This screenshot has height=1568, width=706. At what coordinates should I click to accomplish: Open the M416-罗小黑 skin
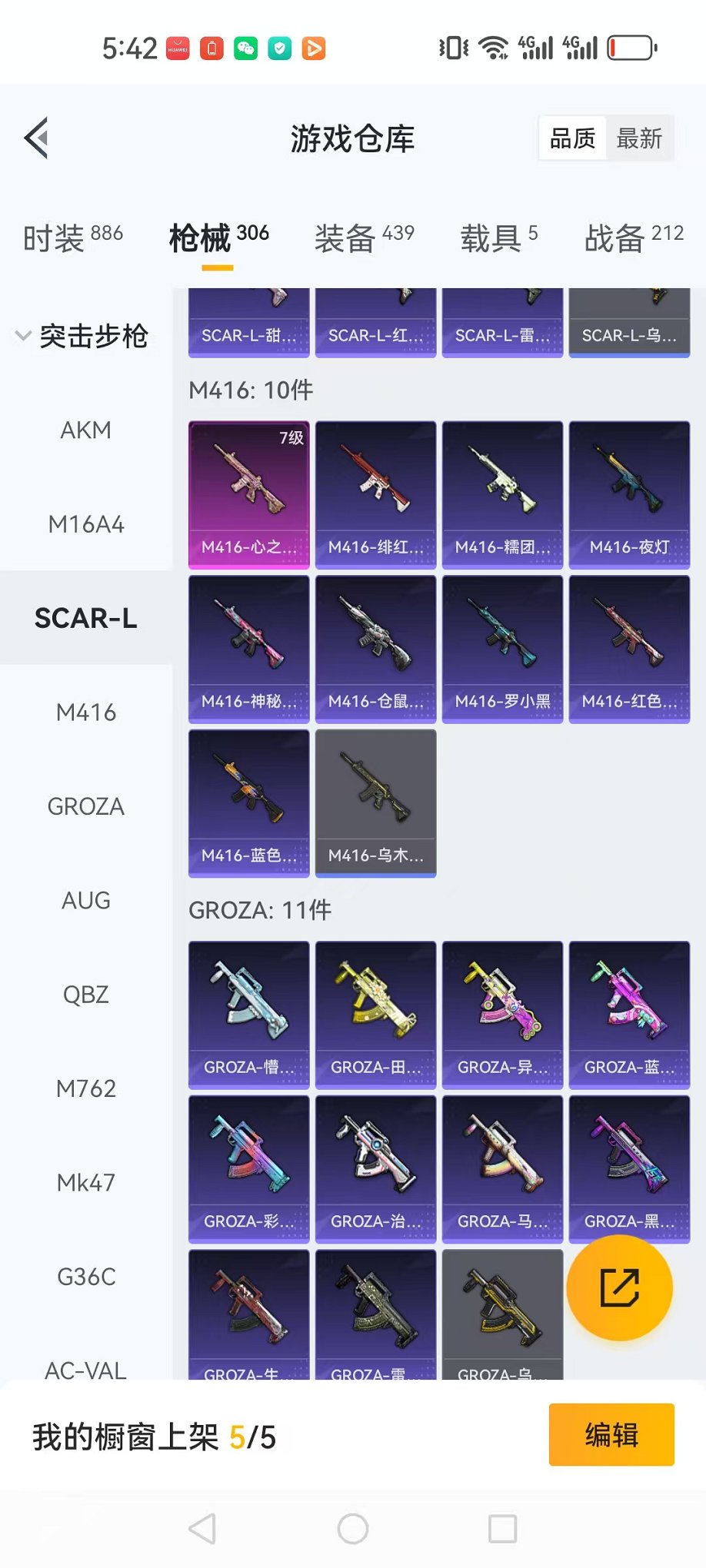(x=502, y=649)
